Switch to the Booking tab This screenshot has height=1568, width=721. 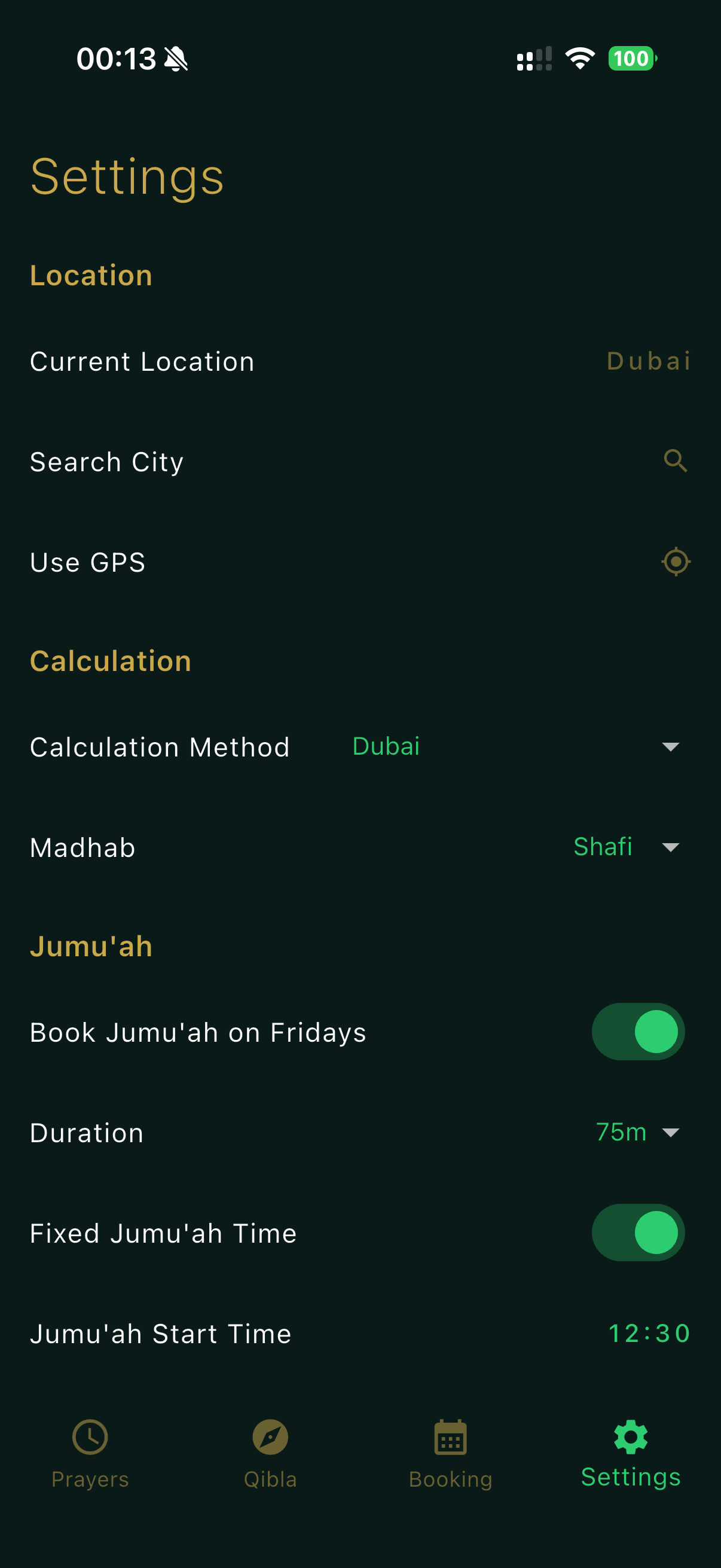point(449,1461)
